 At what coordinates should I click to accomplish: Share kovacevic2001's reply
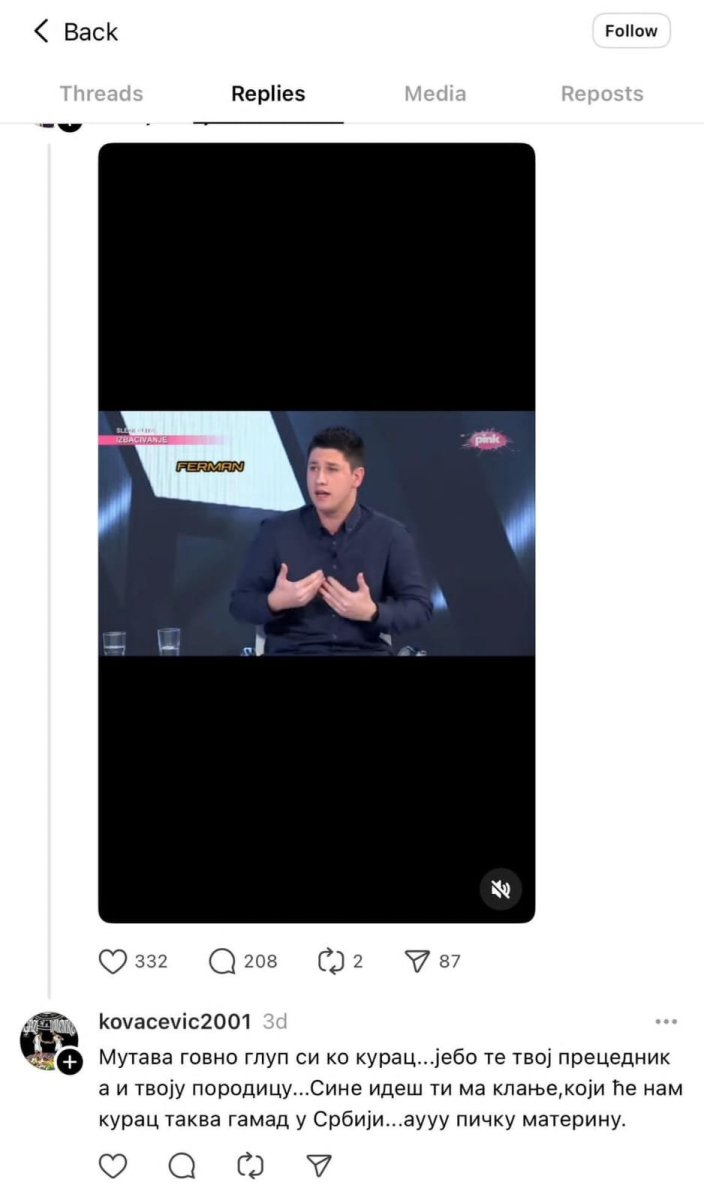pos(318,1165)
